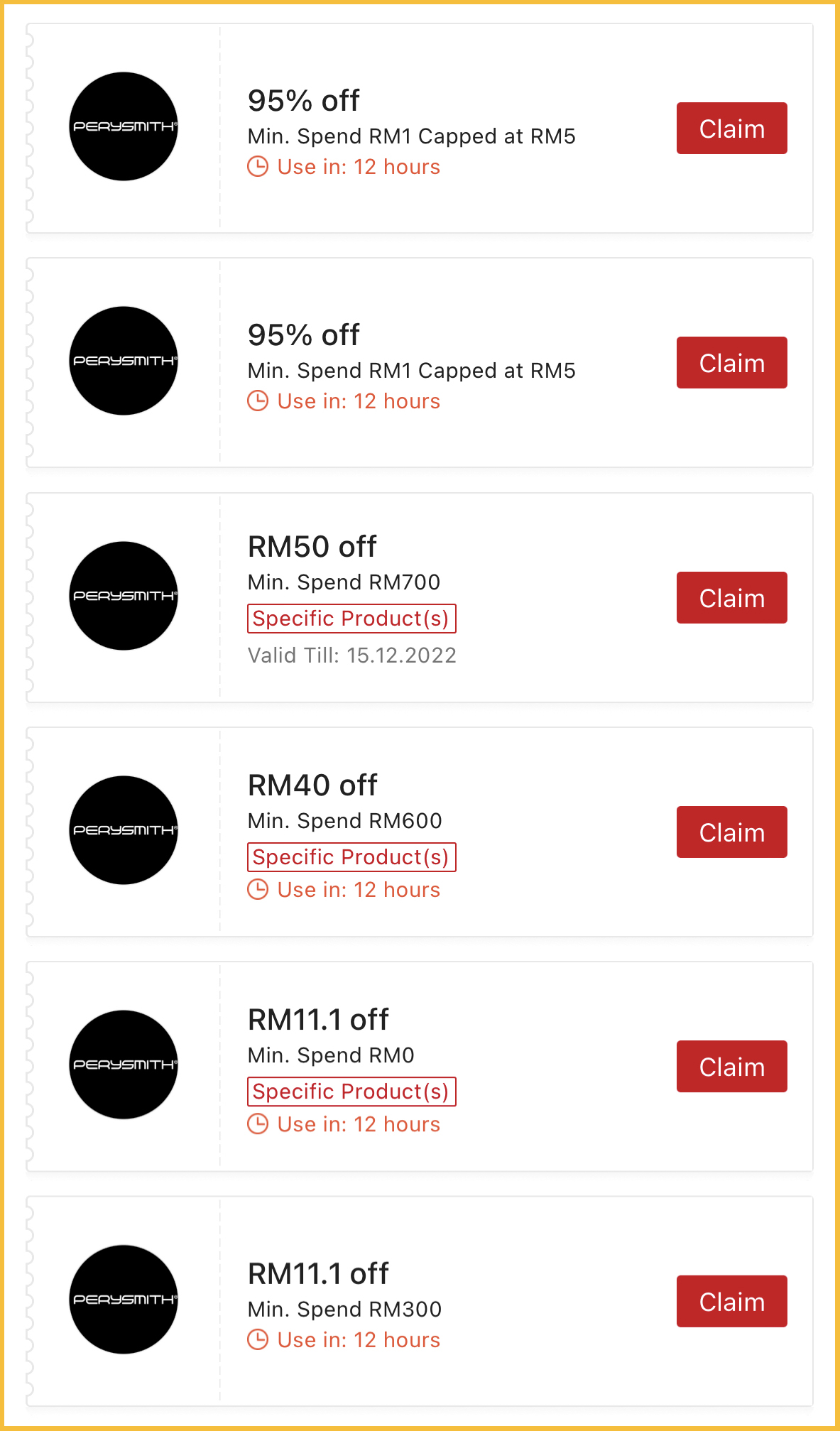
Task: Claim RM11.1 off voucher with Min. Spend RM0
Action: pos(731,1066)
